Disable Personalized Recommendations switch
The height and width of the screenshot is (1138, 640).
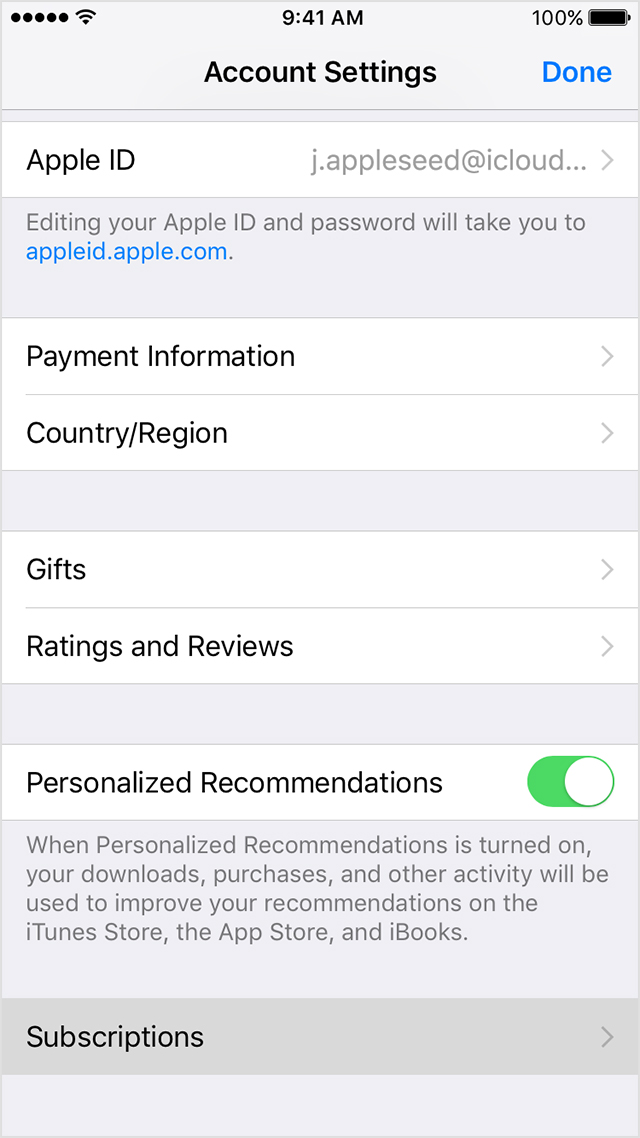click(x=570, y=782)
